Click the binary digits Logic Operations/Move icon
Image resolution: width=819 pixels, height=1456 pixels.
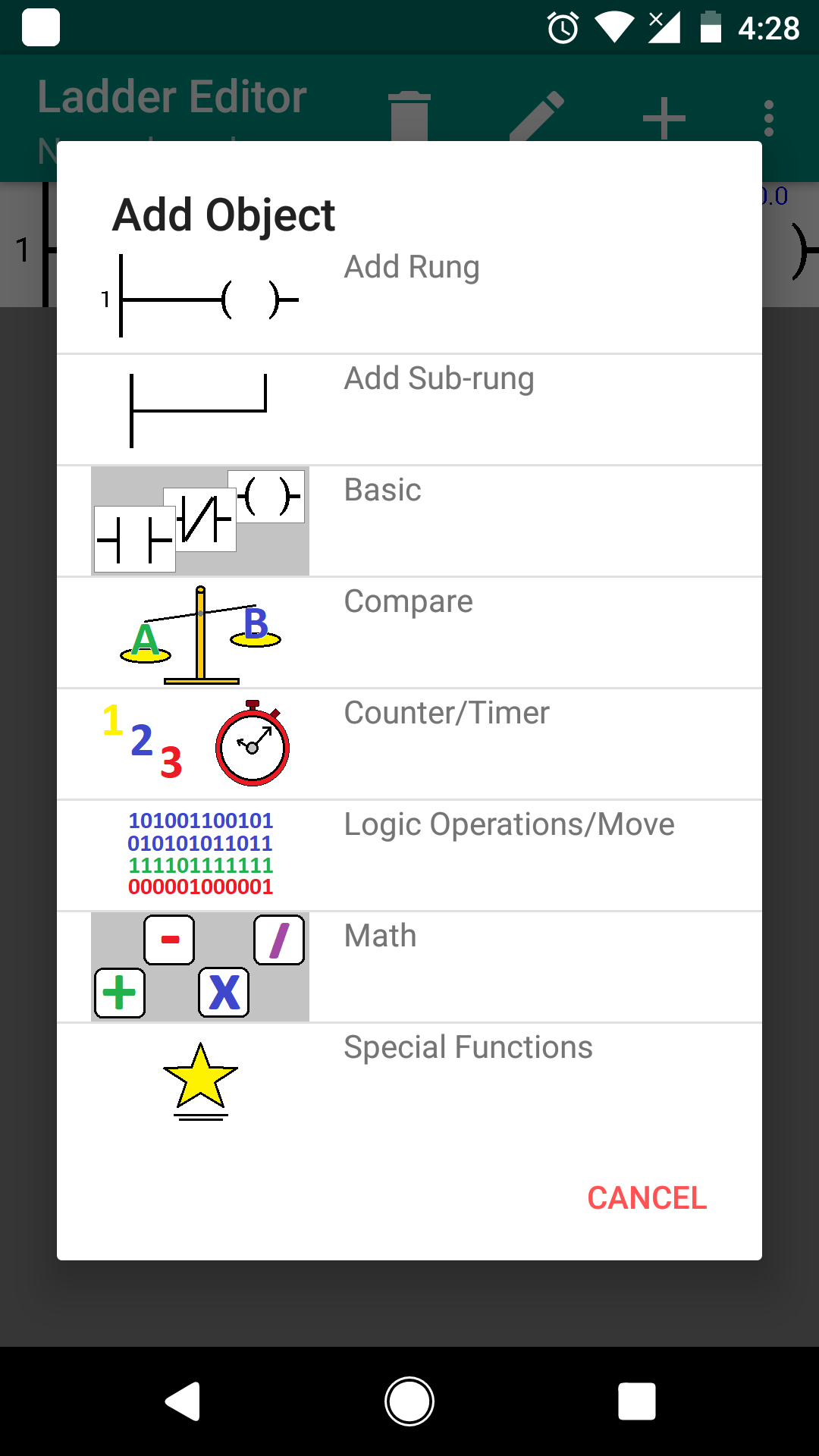click(199, 852)
